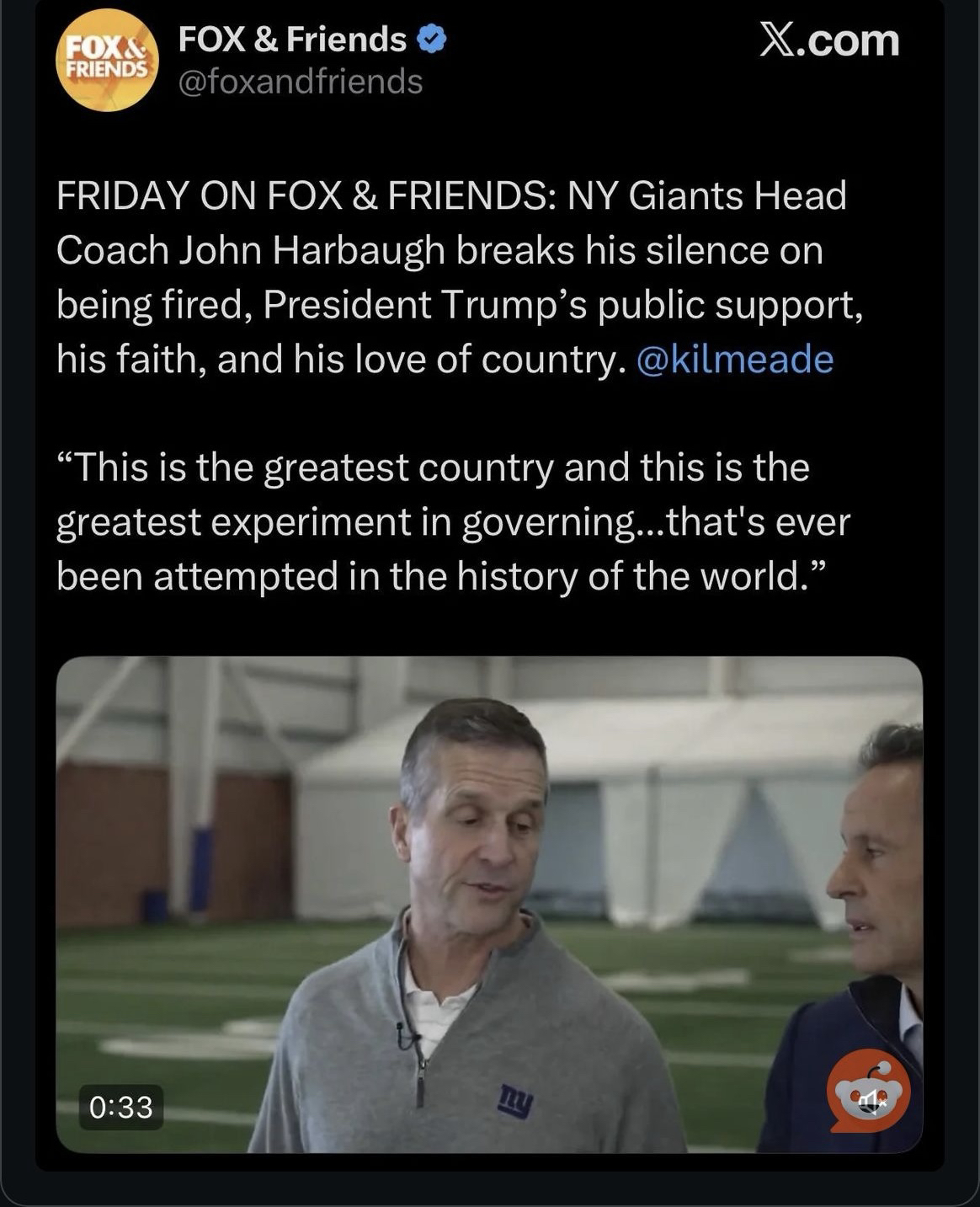This screenshot has height=1207, width=980.
Task: Unmute the video with the speaker icon
Action: 870,1098
